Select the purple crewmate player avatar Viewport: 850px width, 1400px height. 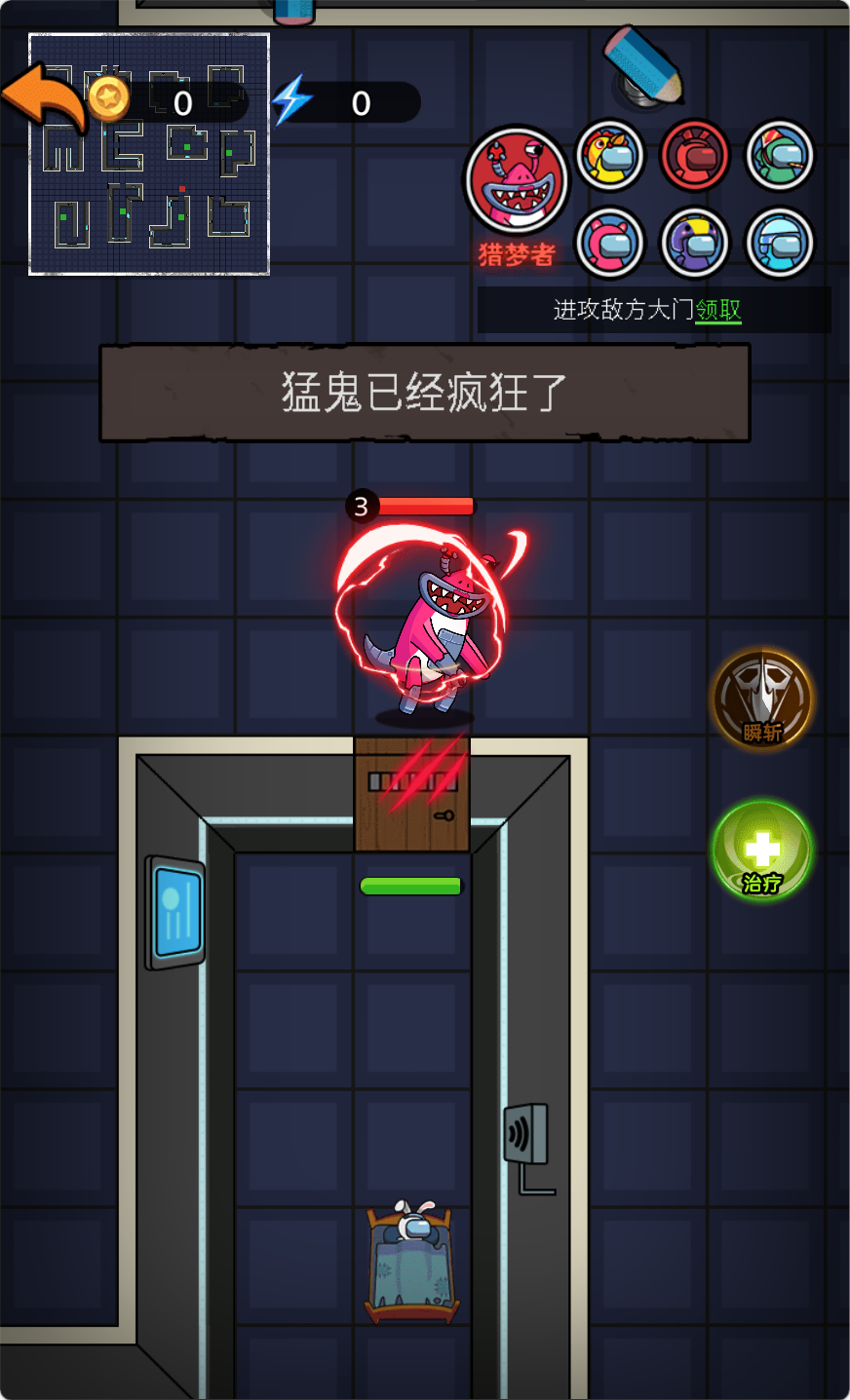[695, 242]
